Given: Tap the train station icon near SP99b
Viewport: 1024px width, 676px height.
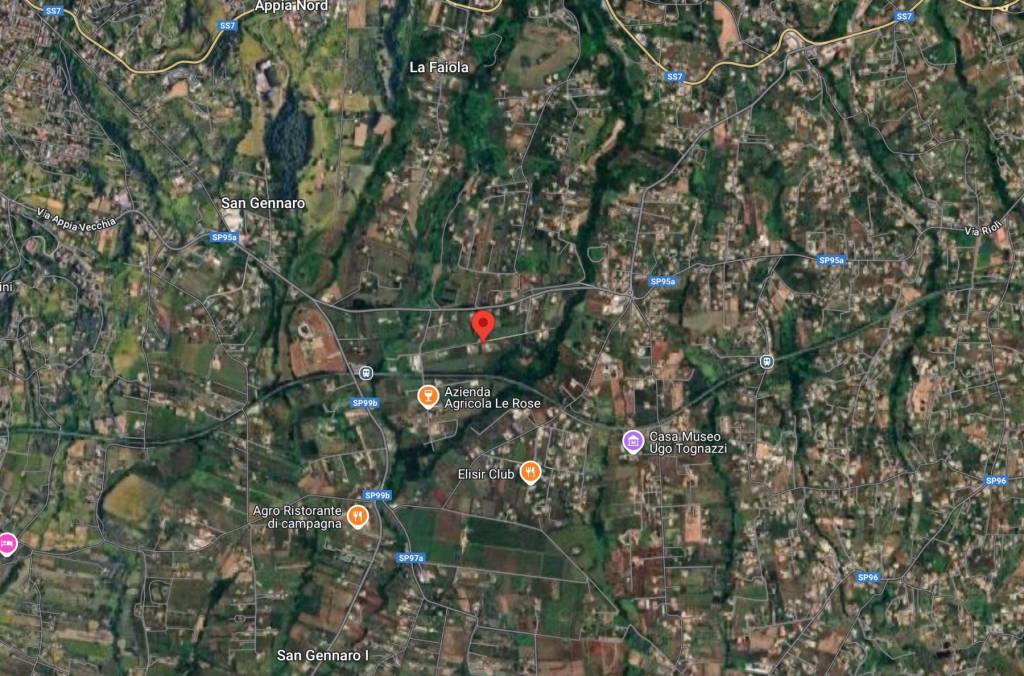Looking at the screenshot, I should pos(365,372).
